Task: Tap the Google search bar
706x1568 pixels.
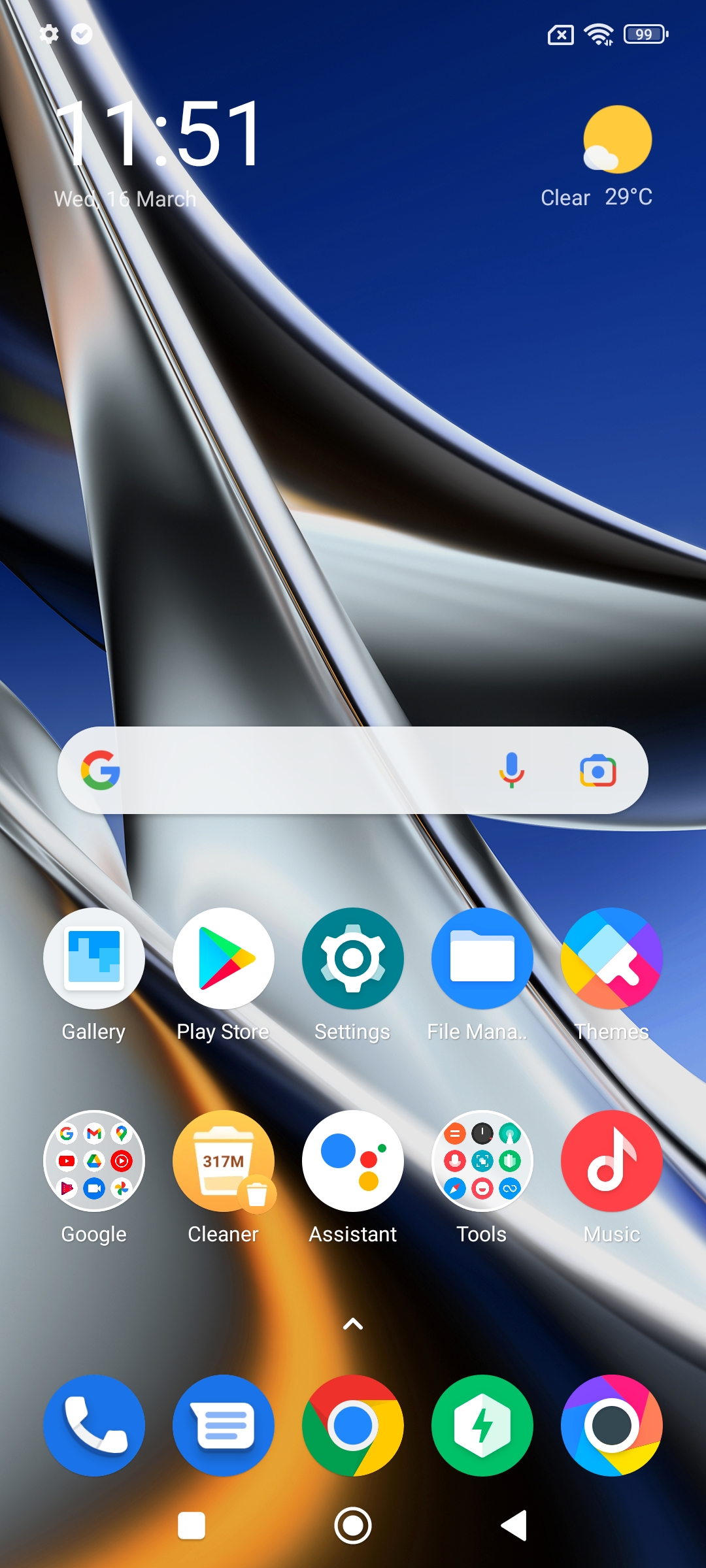Action: tap(294, 770)
